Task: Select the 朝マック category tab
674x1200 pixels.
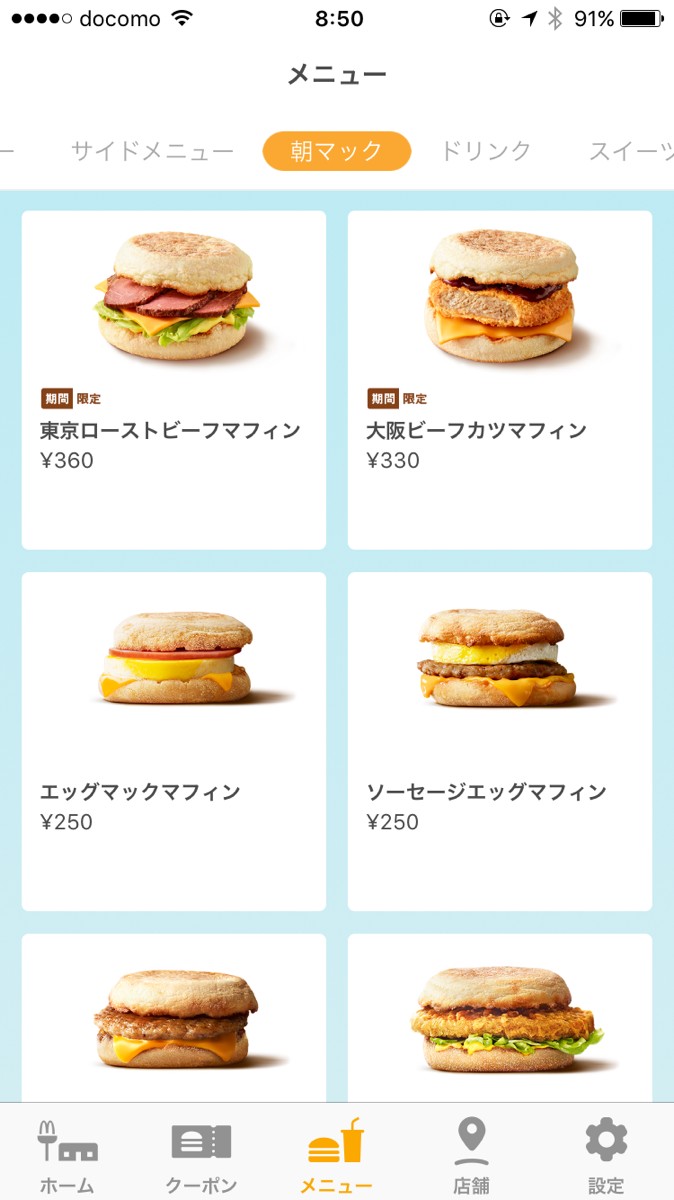Action: (x=337, y=151)
